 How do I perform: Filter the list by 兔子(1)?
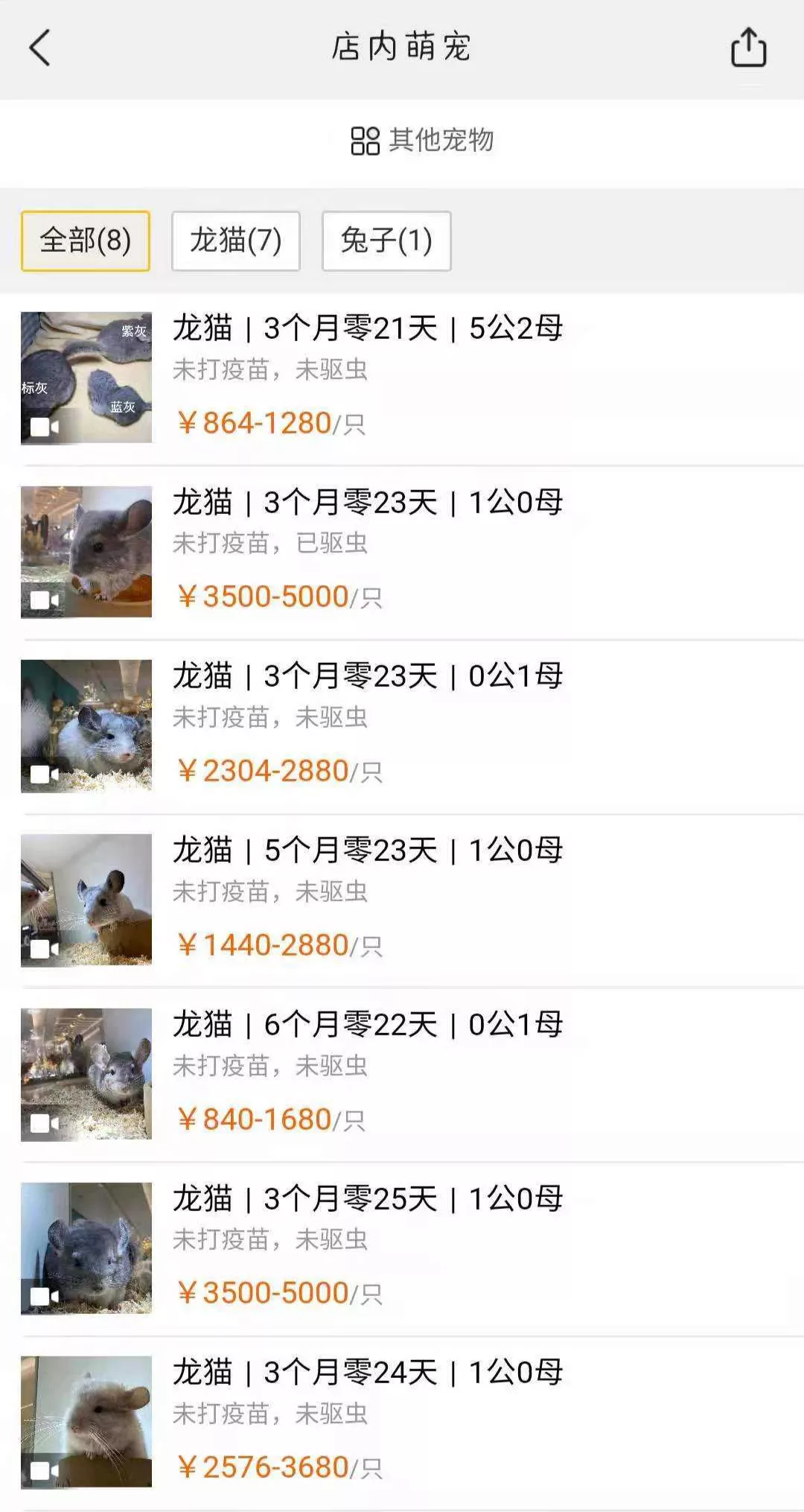click(x=386, y=241)
